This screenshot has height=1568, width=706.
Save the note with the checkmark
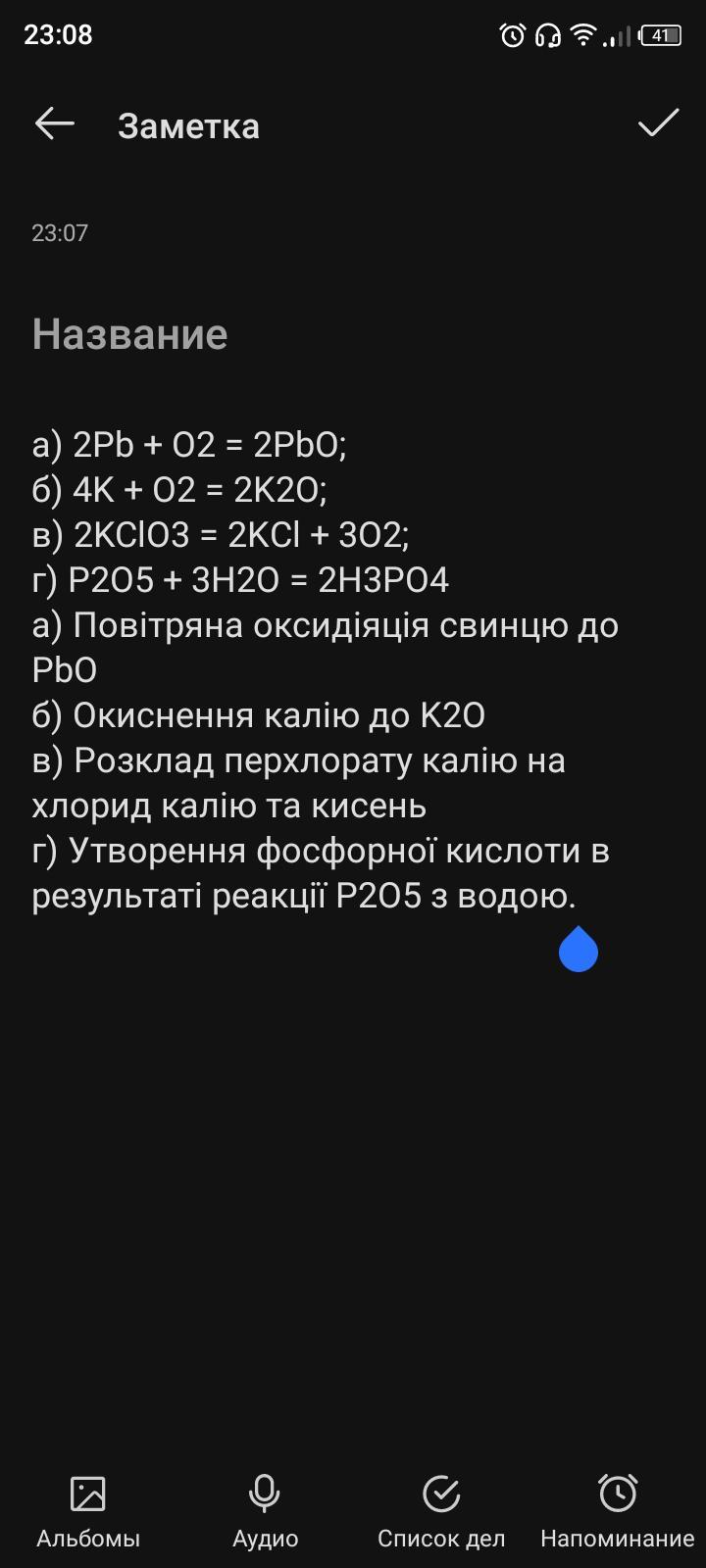click(x=658, y=123)
